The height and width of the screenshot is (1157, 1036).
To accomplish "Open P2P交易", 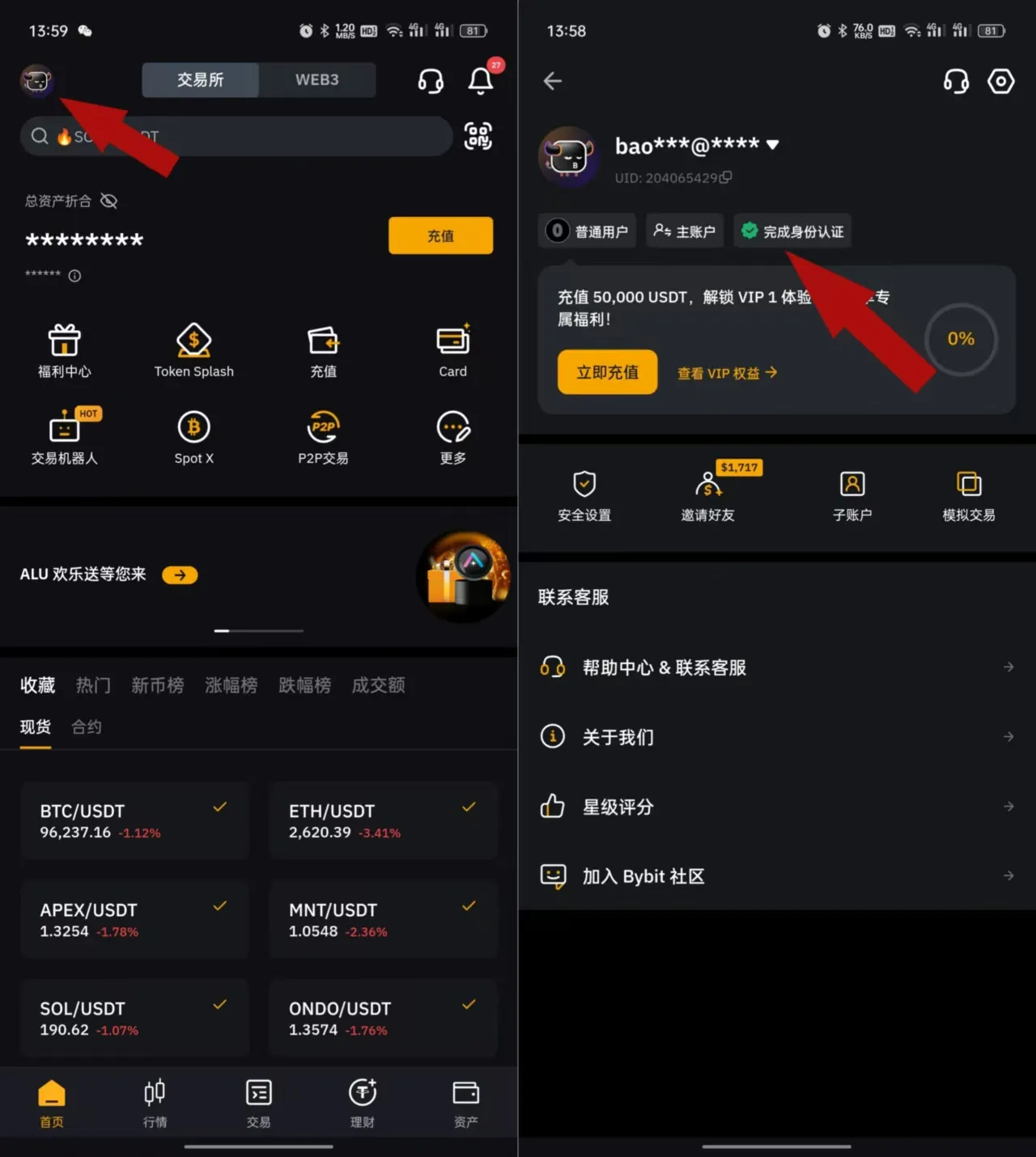I will (323, 438).
